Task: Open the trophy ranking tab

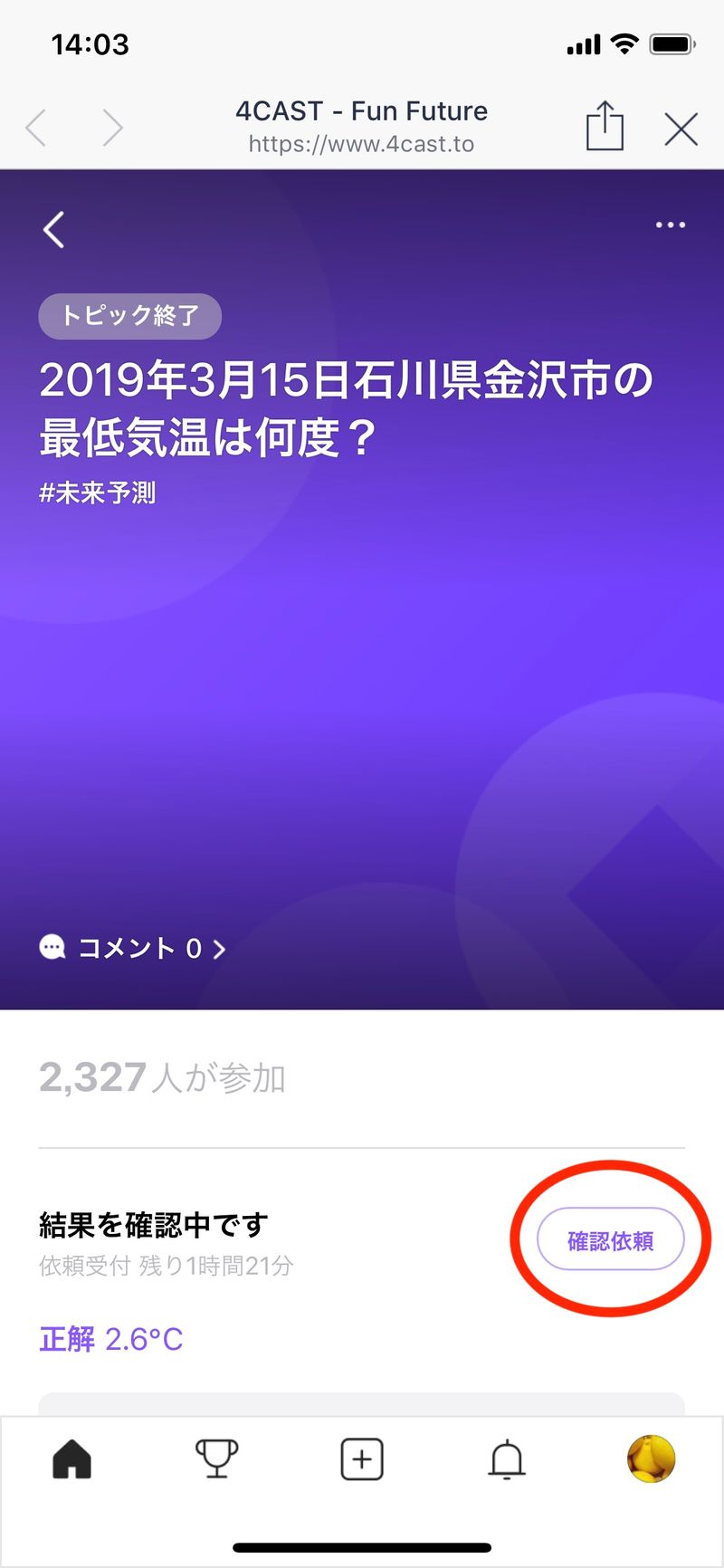Action: point(217,1458)
